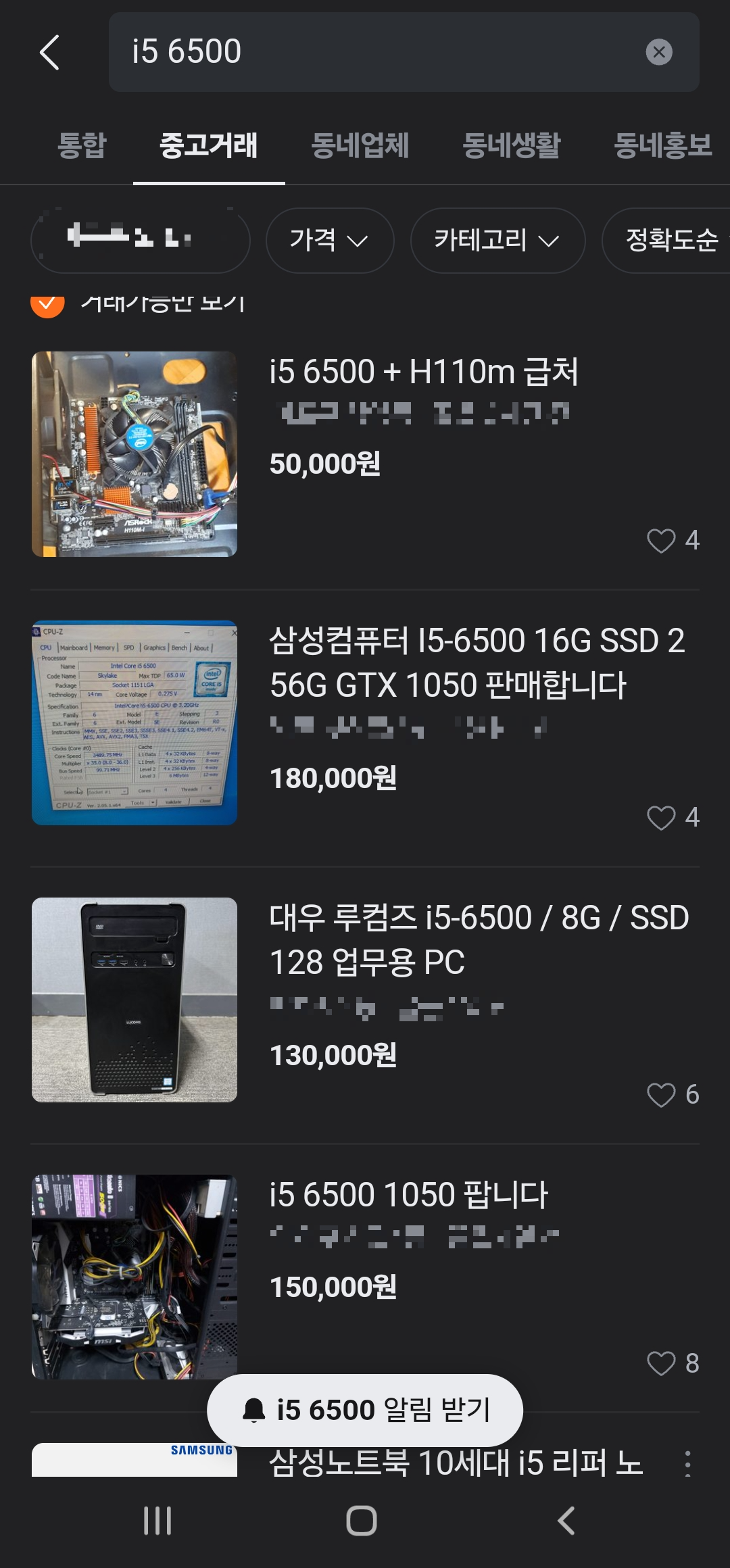This screenshot has height=1568, width=730.
Task: Open the 정확도순 sorting option
Action: (673, 241)
